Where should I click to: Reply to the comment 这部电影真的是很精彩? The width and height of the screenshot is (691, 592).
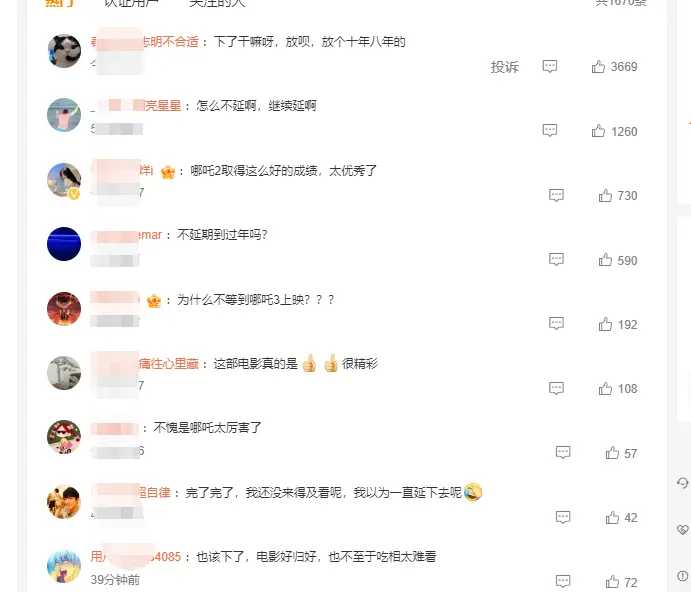coord(556,389)
